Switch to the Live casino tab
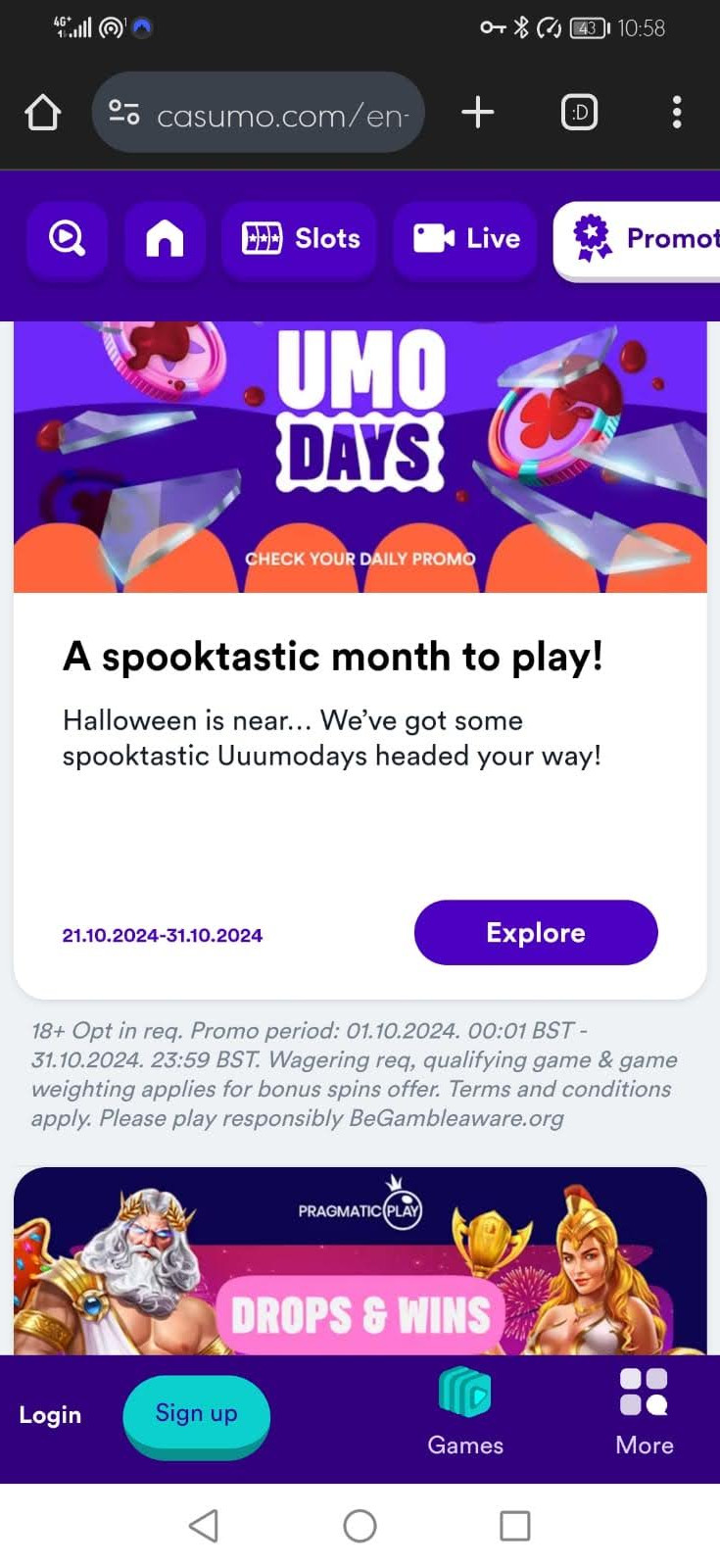 pos(466,239)
